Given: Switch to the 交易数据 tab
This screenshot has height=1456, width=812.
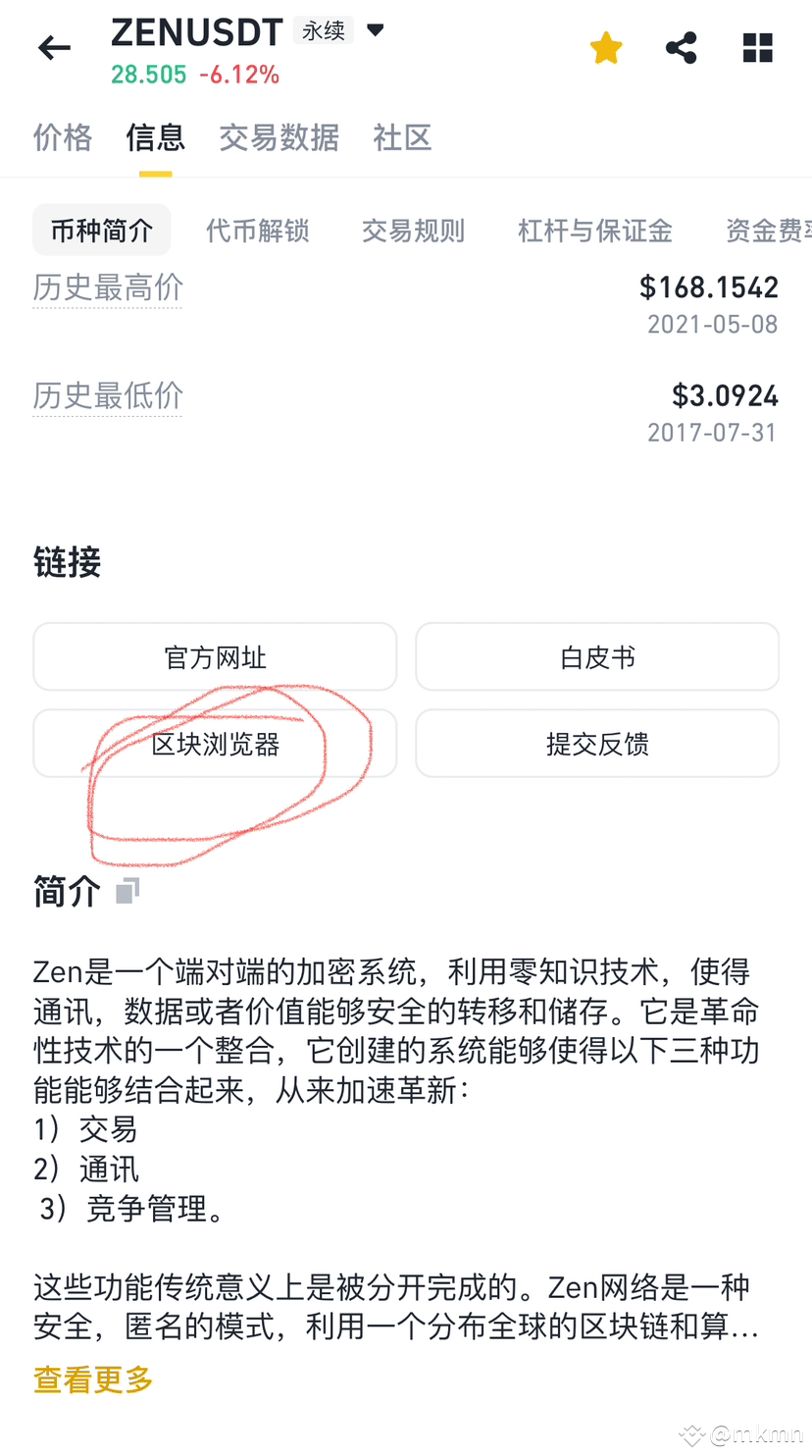Looking at the screenshot, I should coord(279,137).
